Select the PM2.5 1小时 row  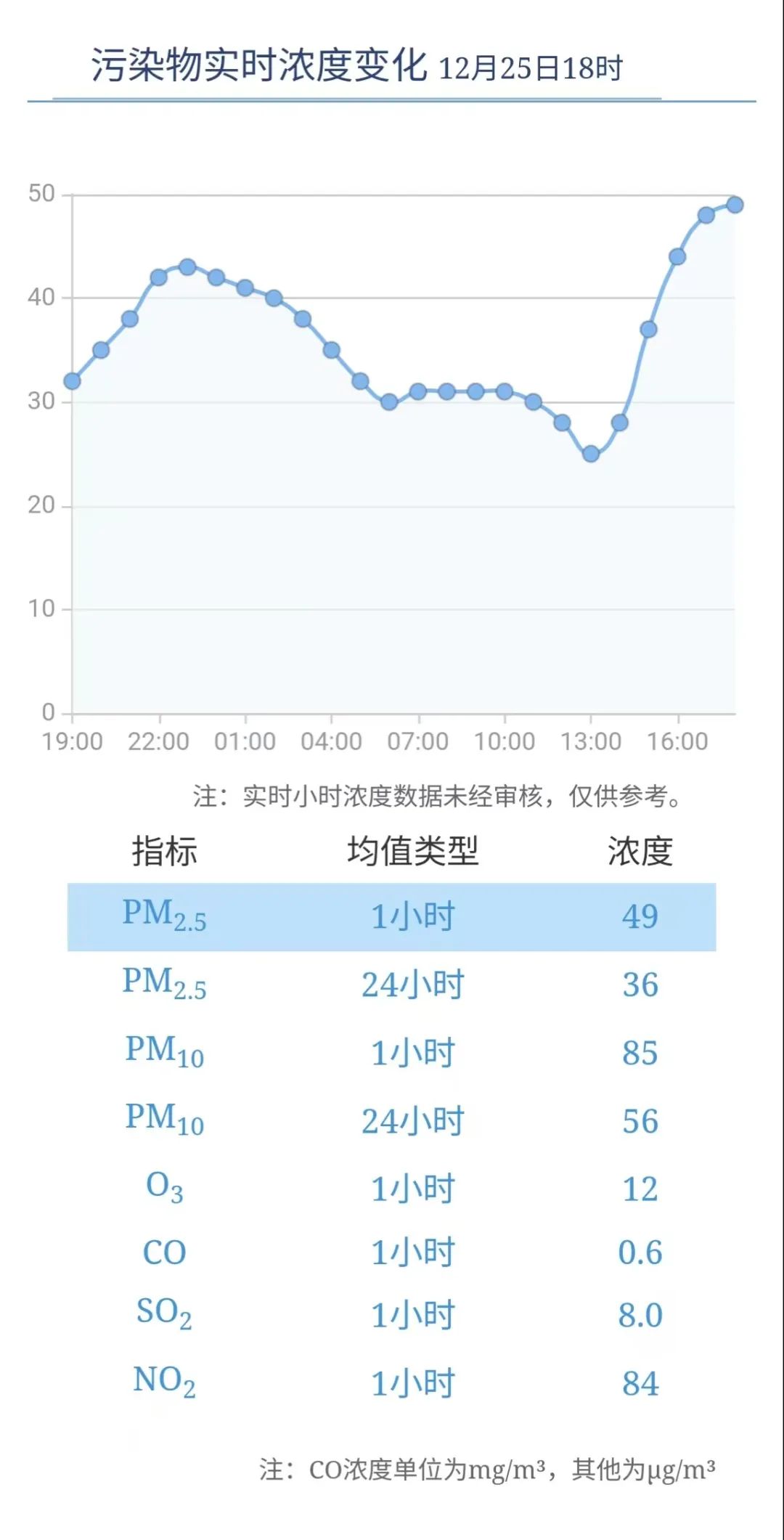[392, 916]
